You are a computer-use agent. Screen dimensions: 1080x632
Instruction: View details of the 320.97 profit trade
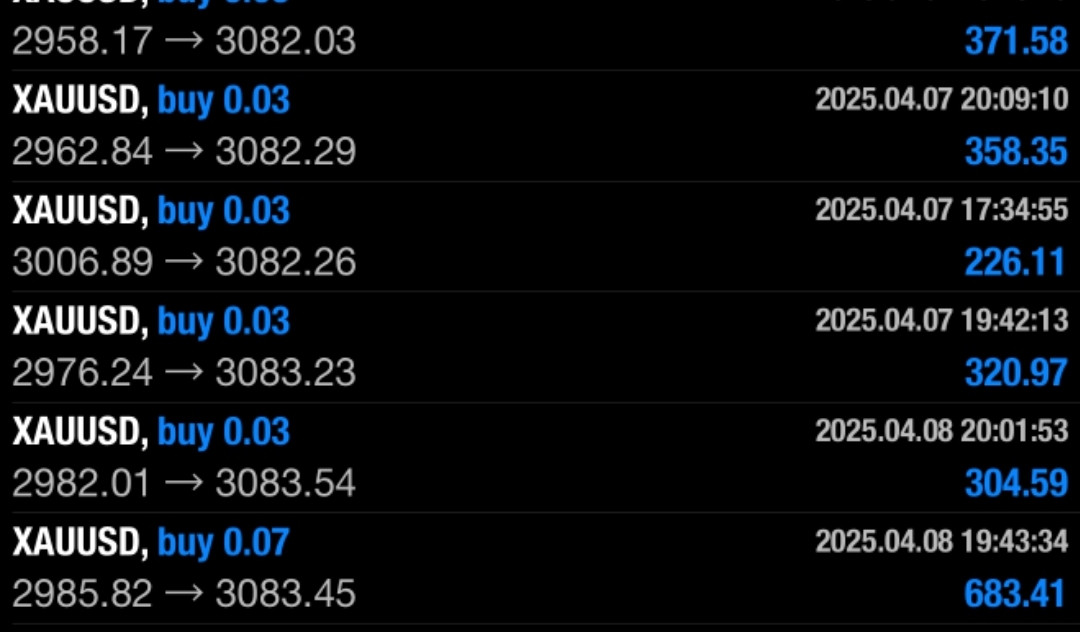point(540,347)
